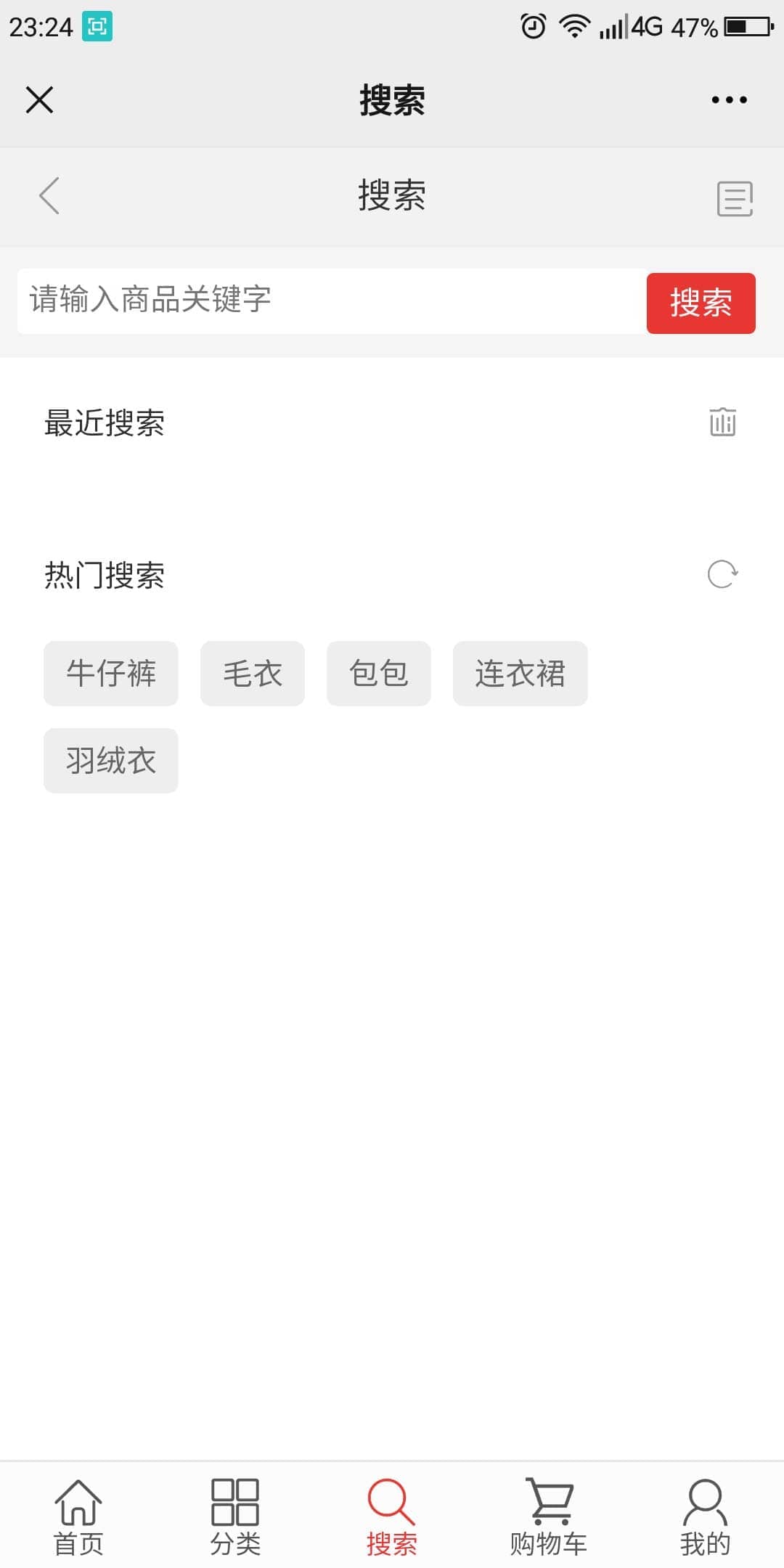The image size is (784, 1568).
Task: Clear recent searches with trash icon
Action: pos(722,422)
